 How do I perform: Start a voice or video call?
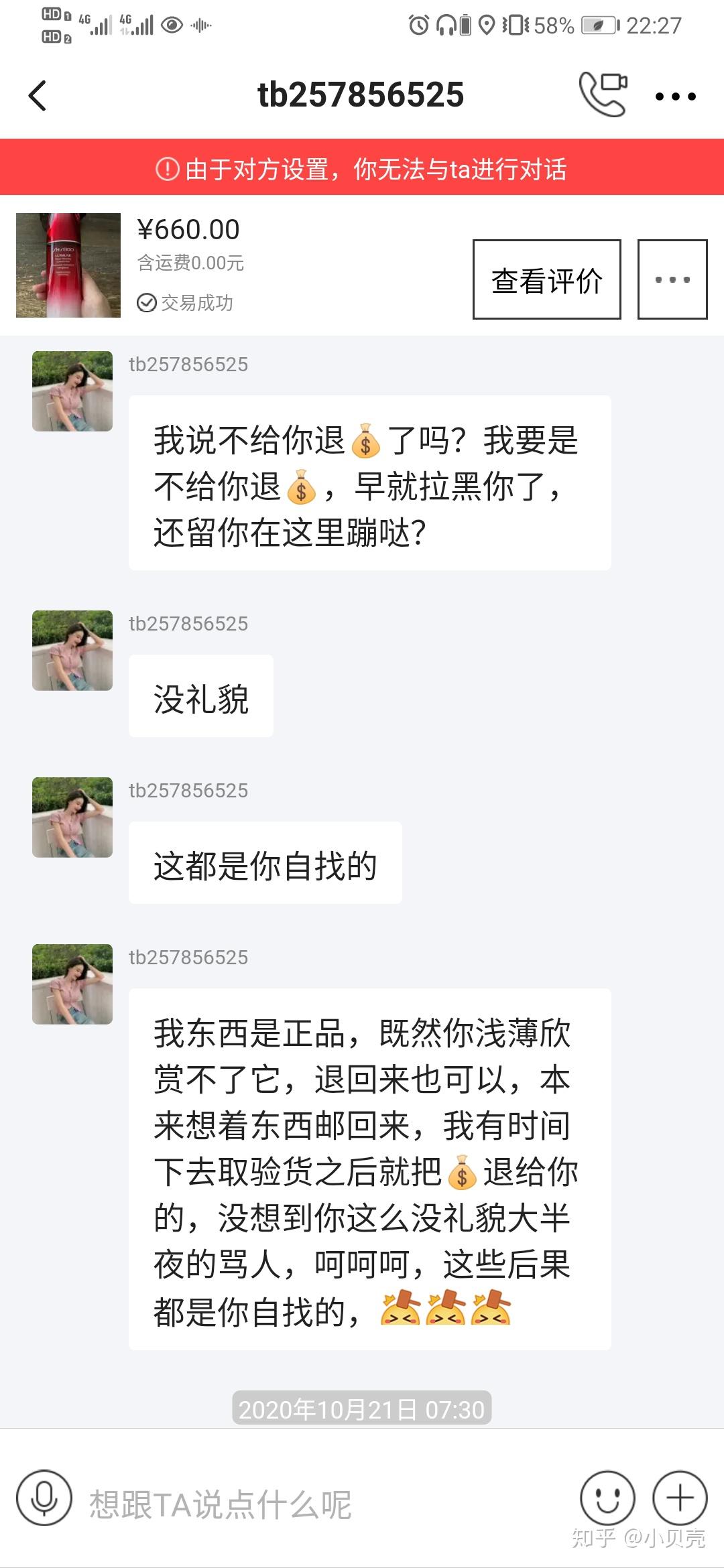point(603,94)
